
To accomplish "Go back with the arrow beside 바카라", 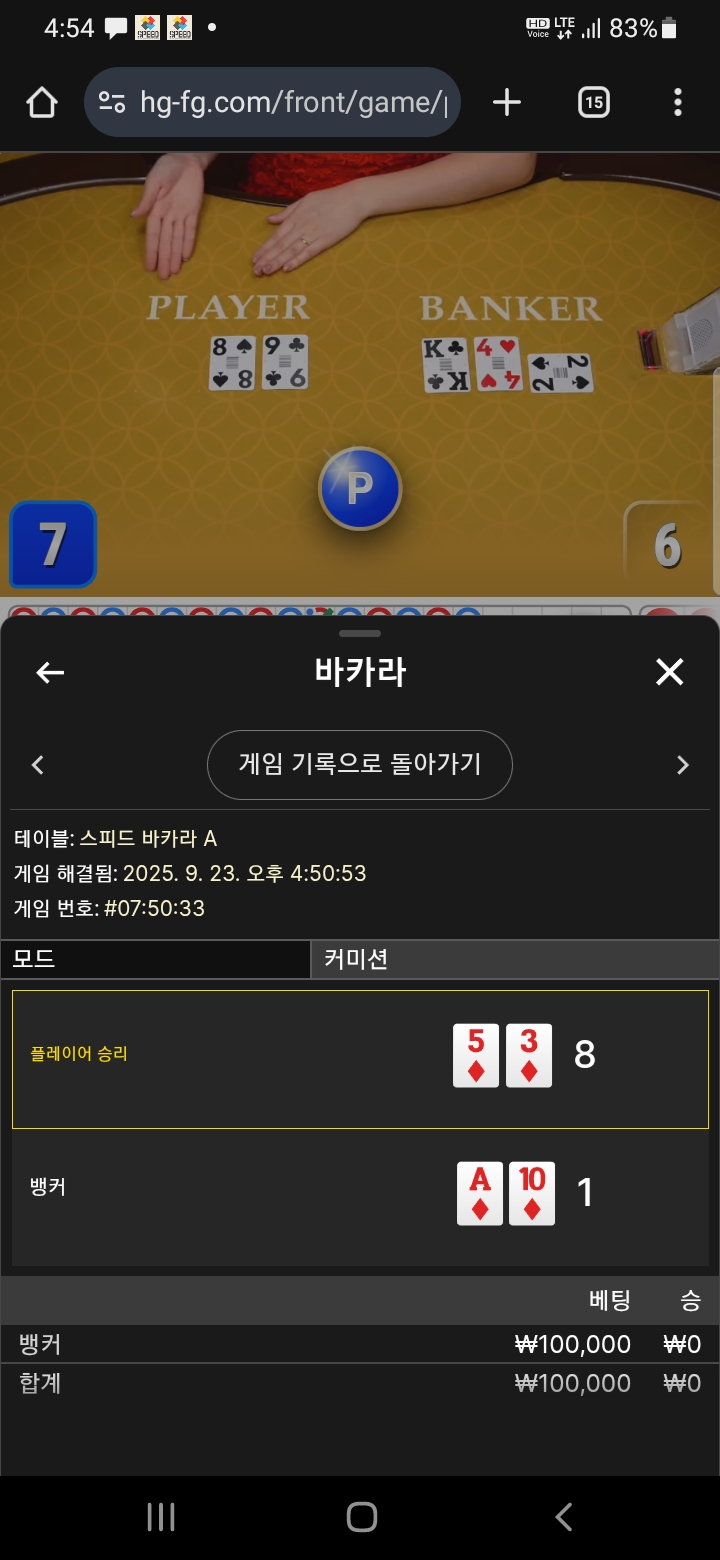I will (x=50, y=673).
